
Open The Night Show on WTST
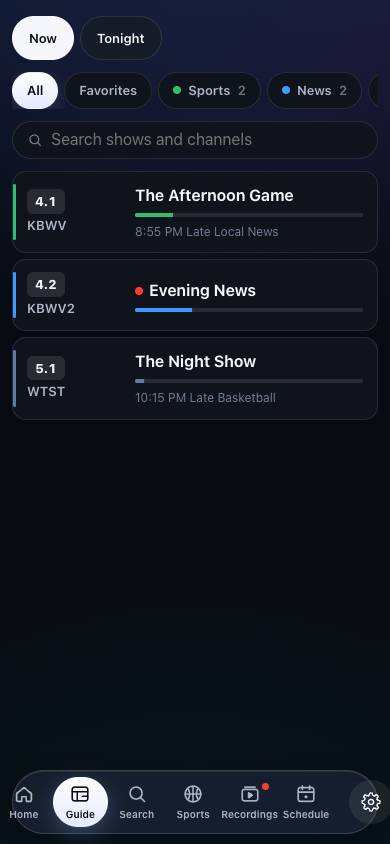coord(195,378)
